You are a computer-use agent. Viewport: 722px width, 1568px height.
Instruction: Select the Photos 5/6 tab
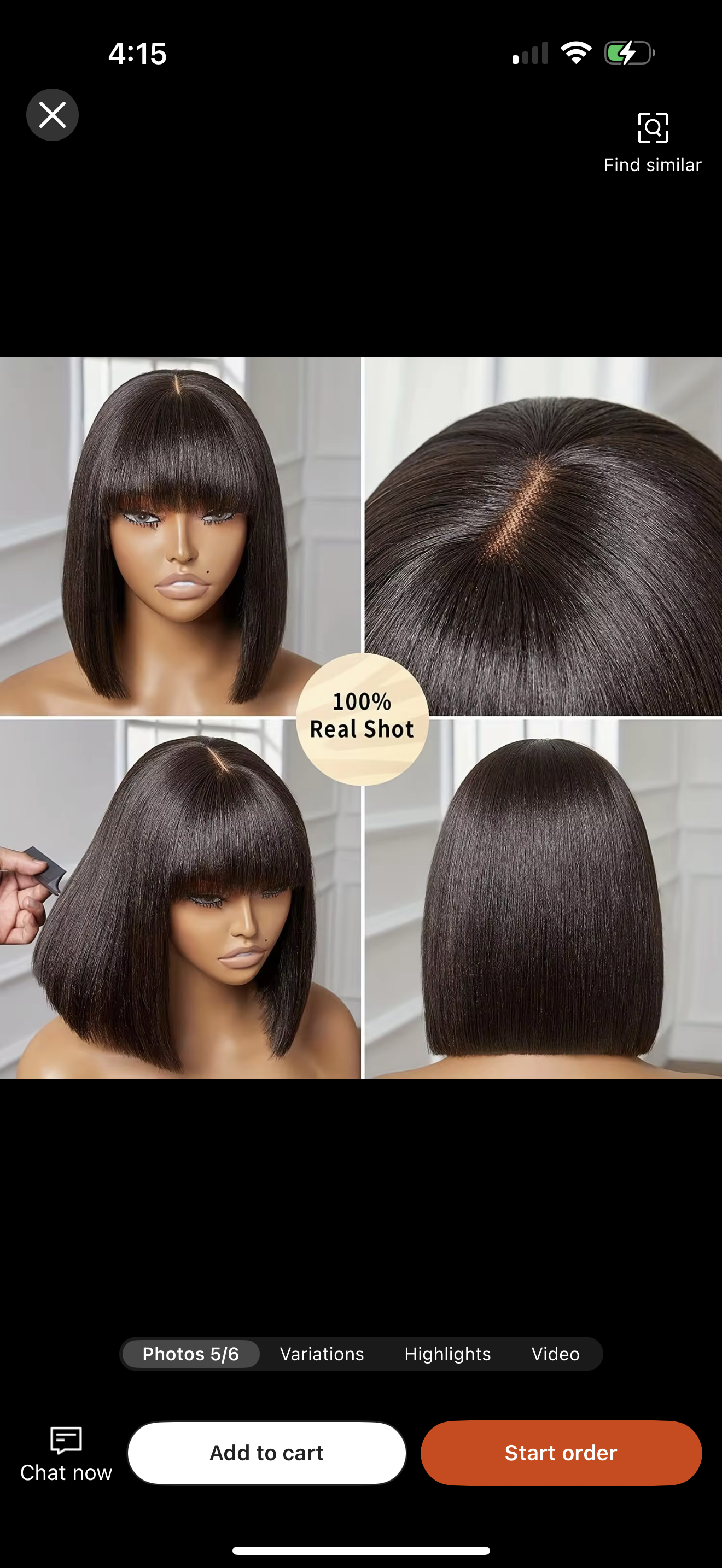coord(190,1354)
